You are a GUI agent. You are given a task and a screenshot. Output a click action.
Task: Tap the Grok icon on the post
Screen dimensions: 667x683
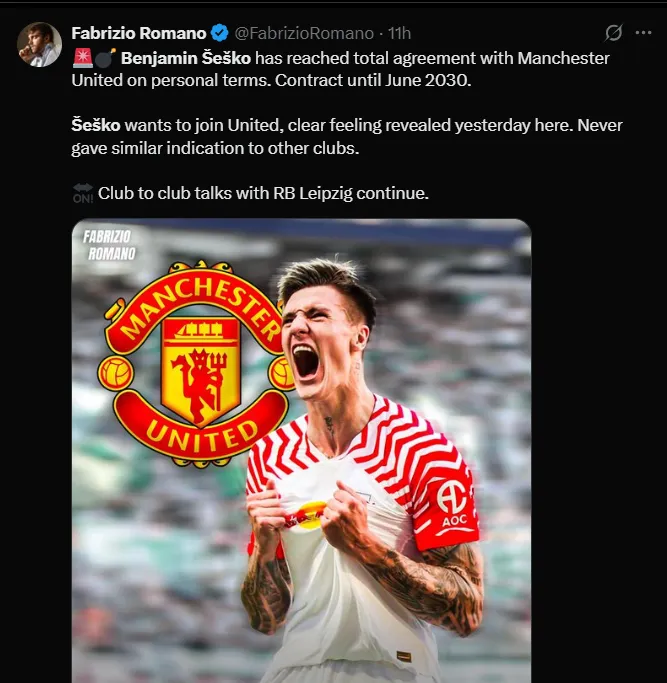(x=615, y=33)
